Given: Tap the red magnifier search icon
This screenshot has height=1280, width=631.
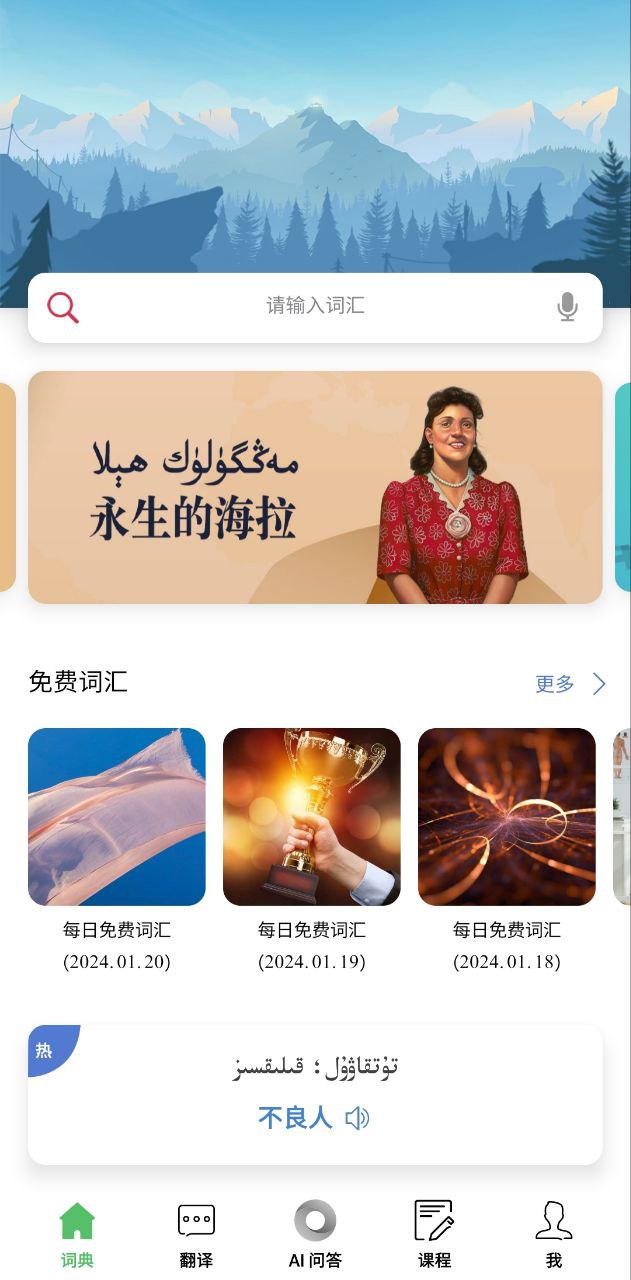Looking at the screenshot, I should [x=63, y=307].
